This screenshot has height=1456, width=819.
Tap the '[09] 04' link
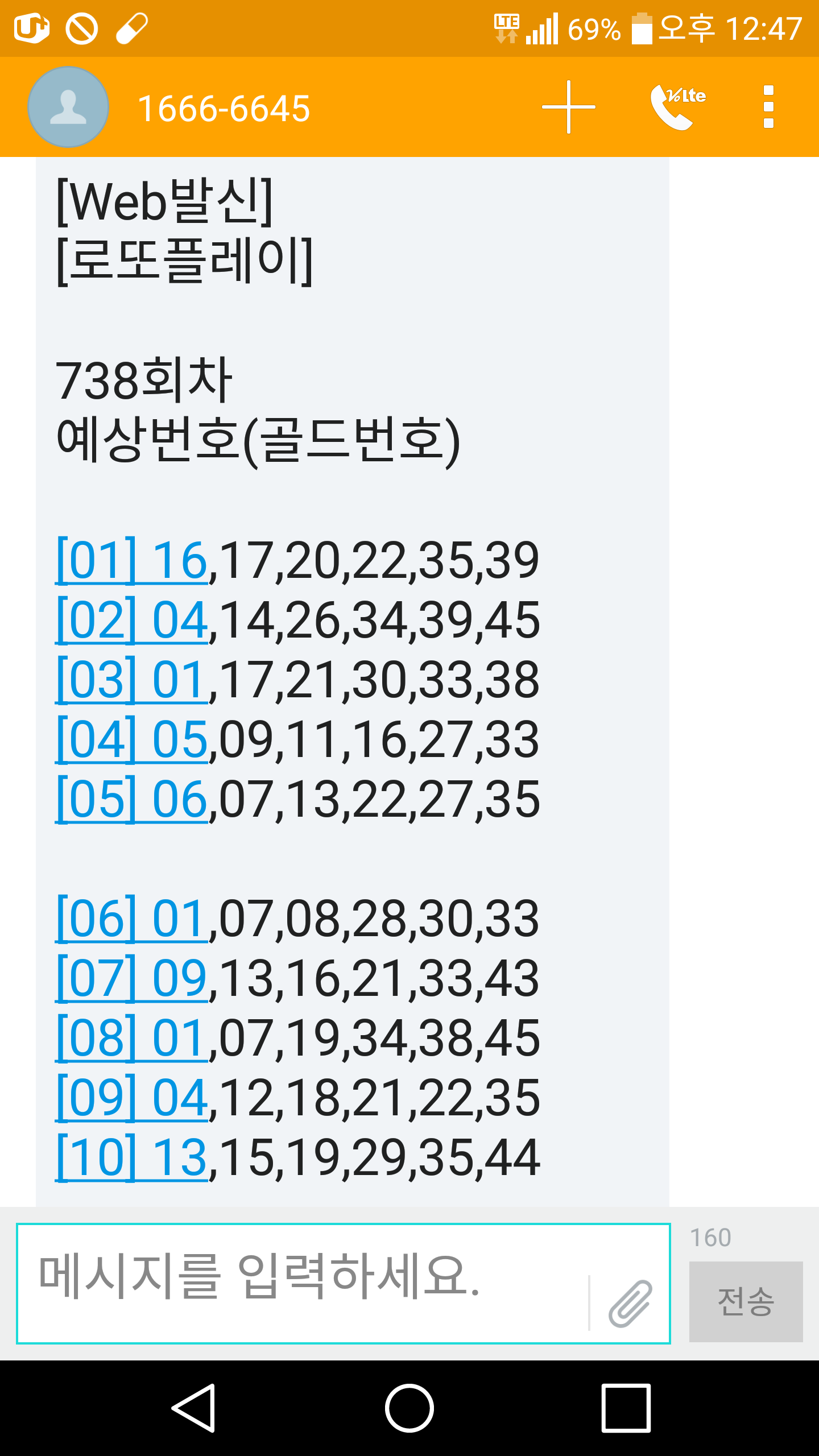click(x=131, y=1098)
